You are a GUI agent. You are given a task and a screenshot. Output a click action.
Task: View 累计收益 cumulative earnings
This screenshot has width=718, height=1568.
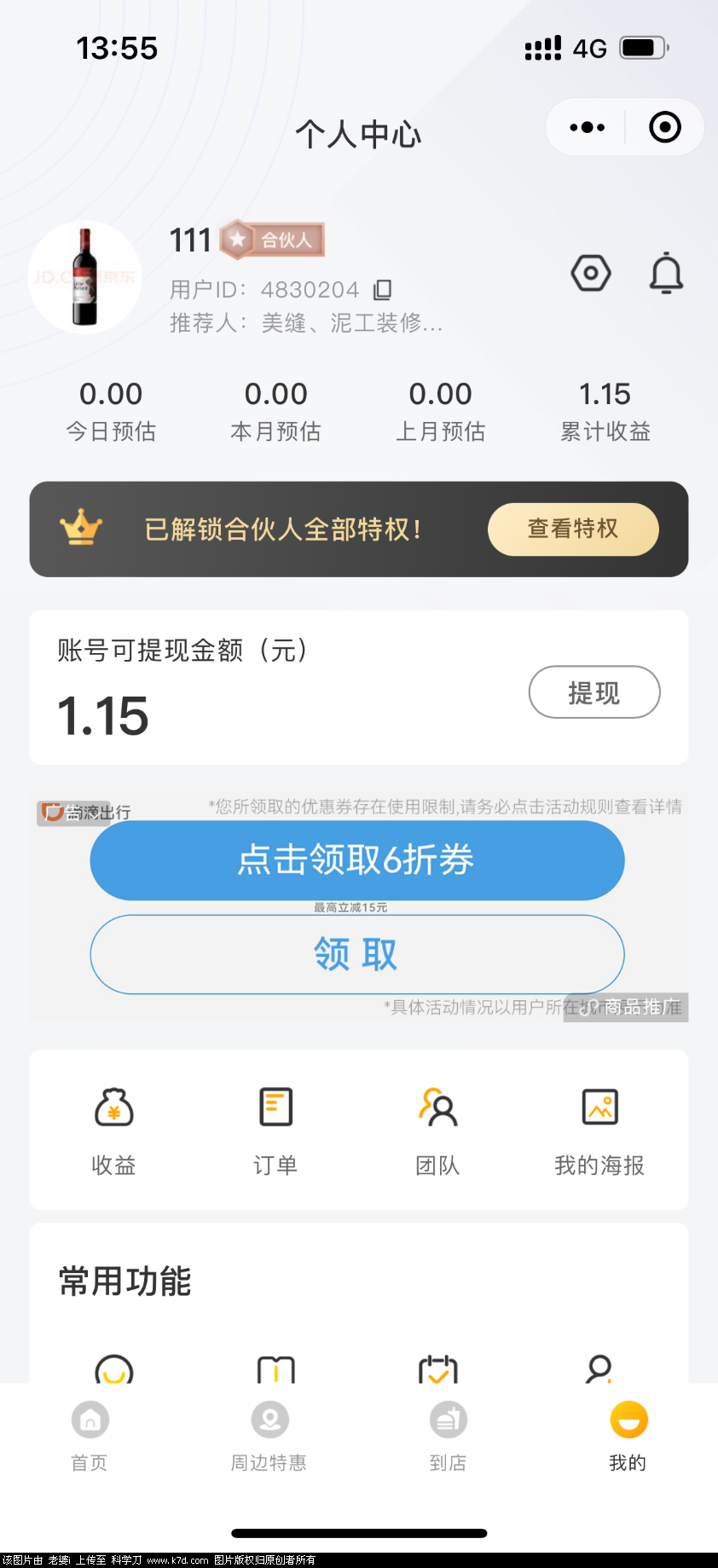(x=605, y=411)
